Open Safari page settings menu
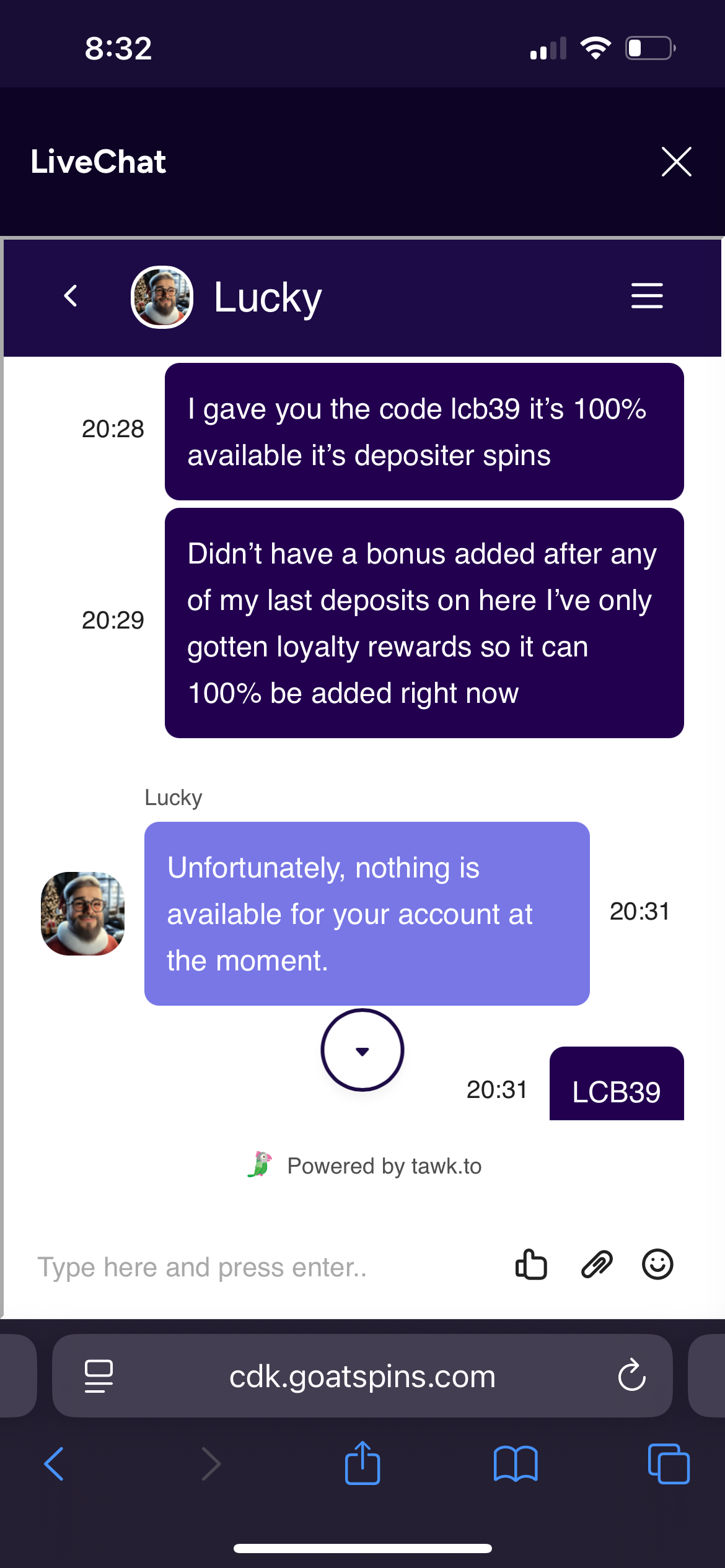The width and height of the screenshot is (725, 1568). pyautogui.click(x=99, y=1376)
